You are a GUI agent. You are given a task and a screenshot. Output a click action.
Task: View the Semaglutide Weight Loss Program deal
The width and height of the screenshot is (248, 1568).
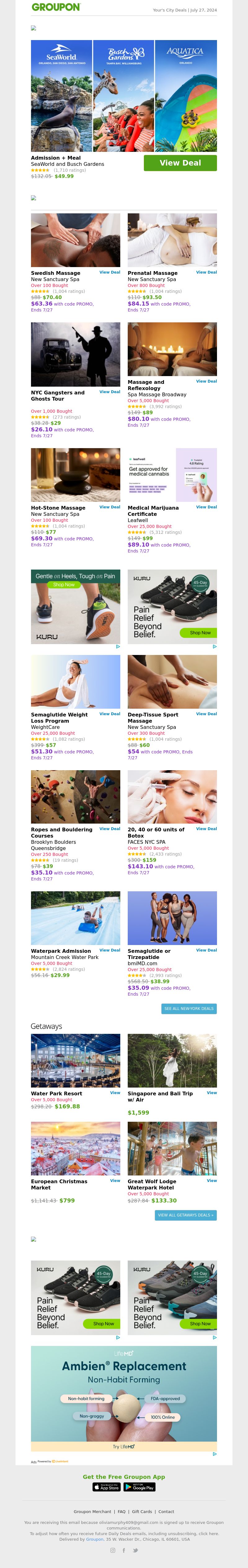point(109,713)
